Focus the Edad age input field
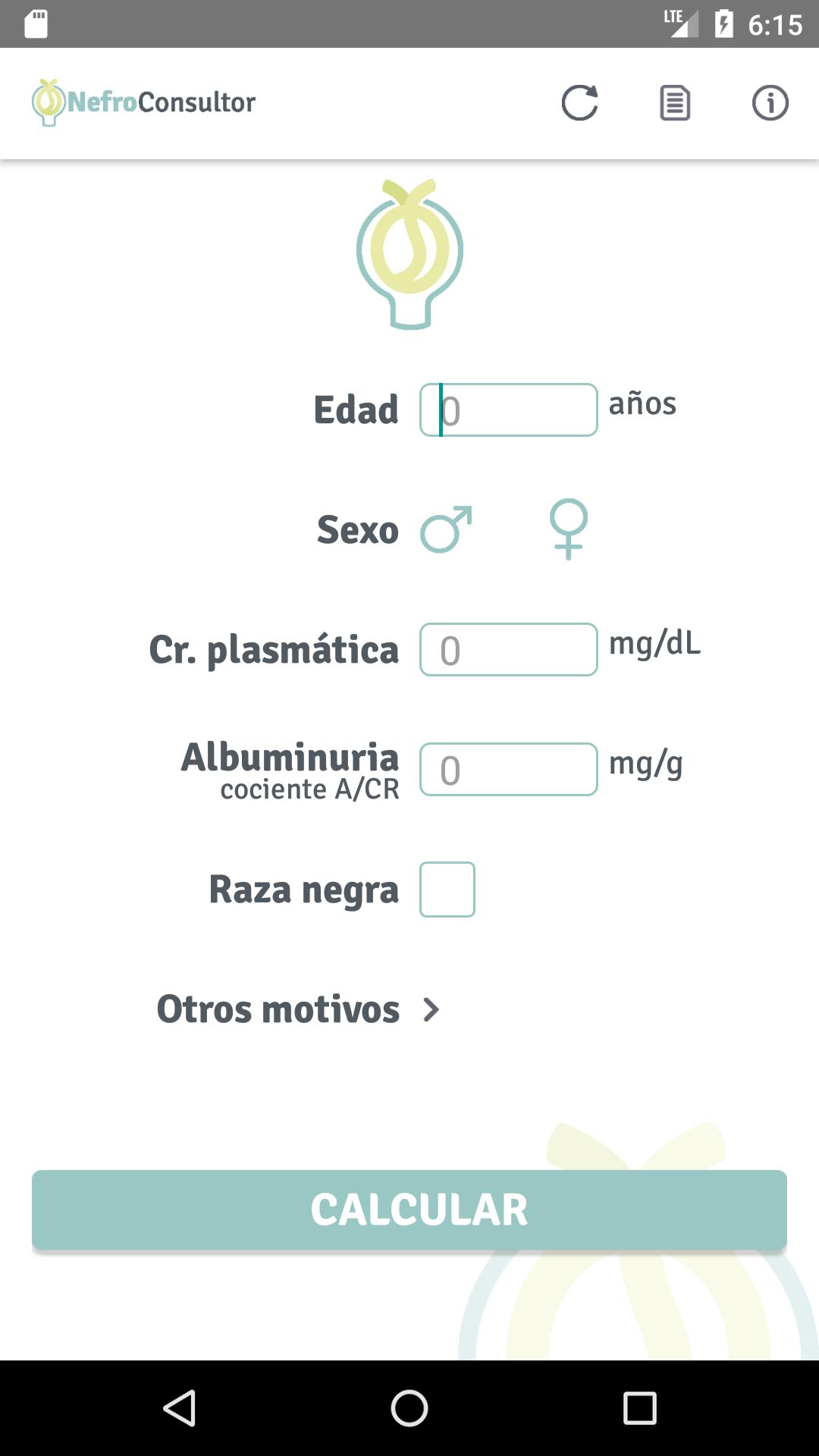 point(509,409)
